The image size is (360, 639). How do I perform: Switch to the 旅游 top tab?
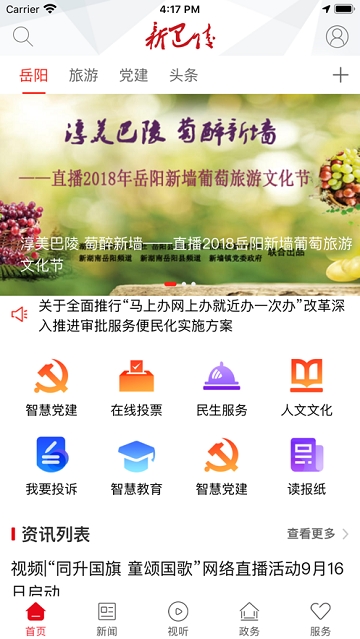[x=84, y=75]
